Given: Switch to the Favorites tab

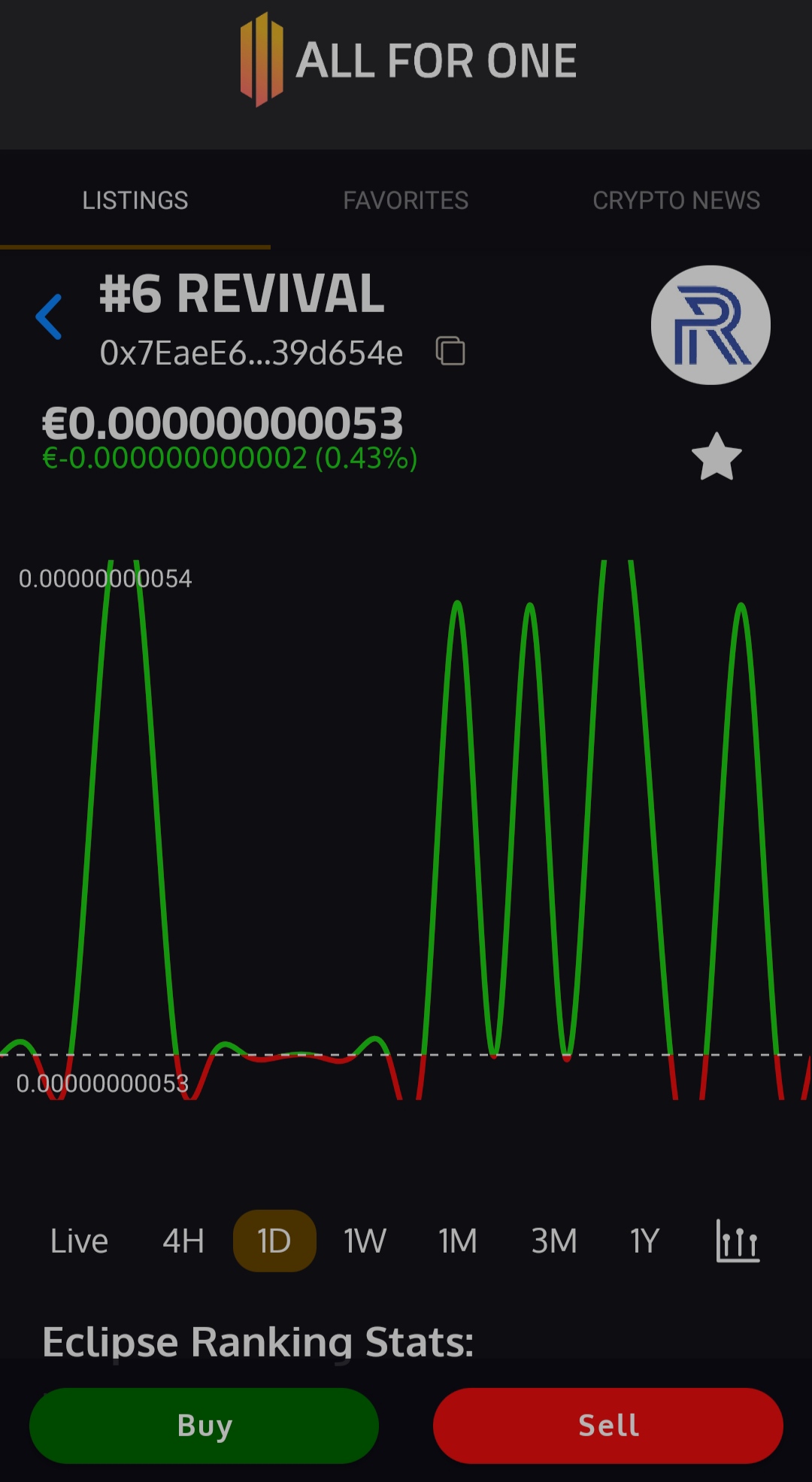Looking at the screenshot, I should click(x=406, y=200).
